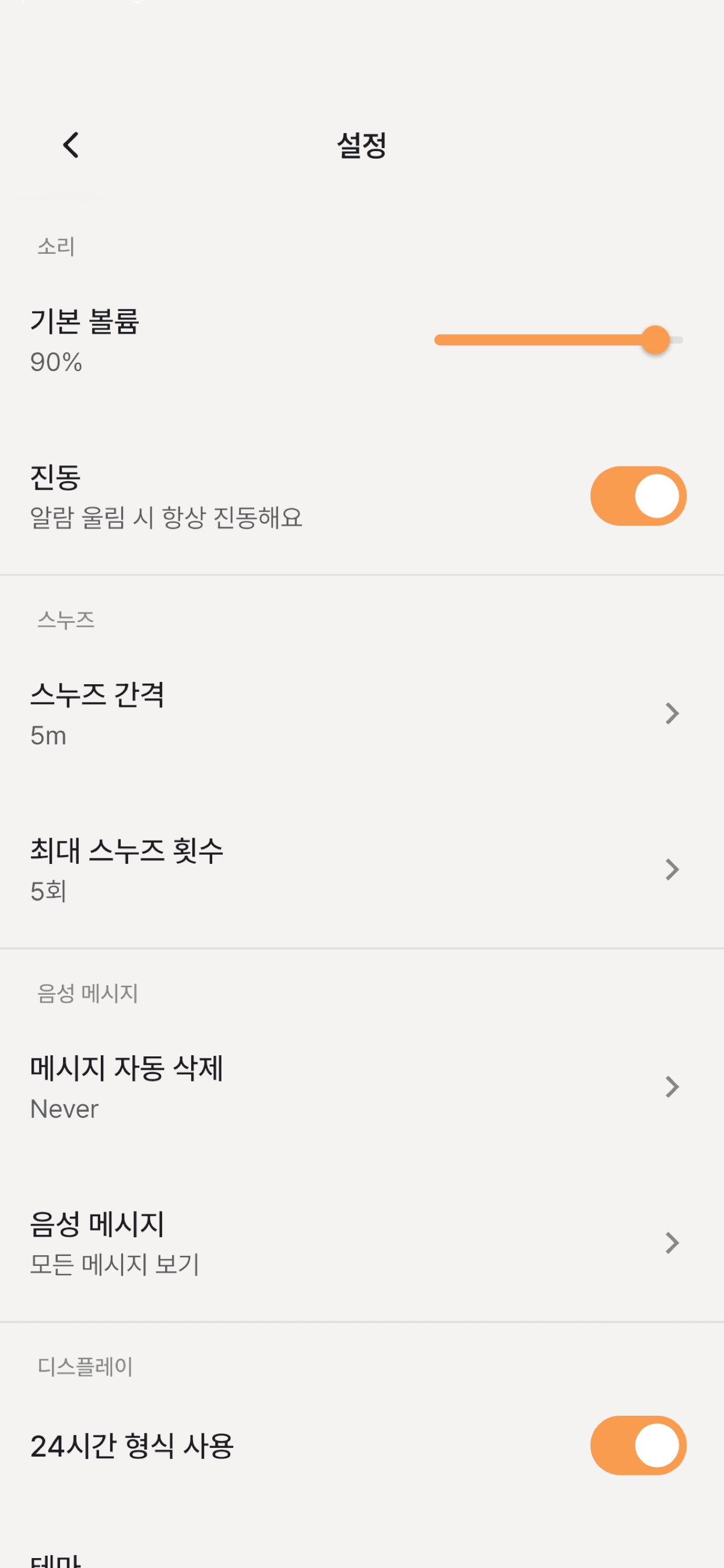Screen dimensions: 724x1568
Task: Tap the chevron next to 최대 스누즈 횟수
Action: click(x=671, y=870)
